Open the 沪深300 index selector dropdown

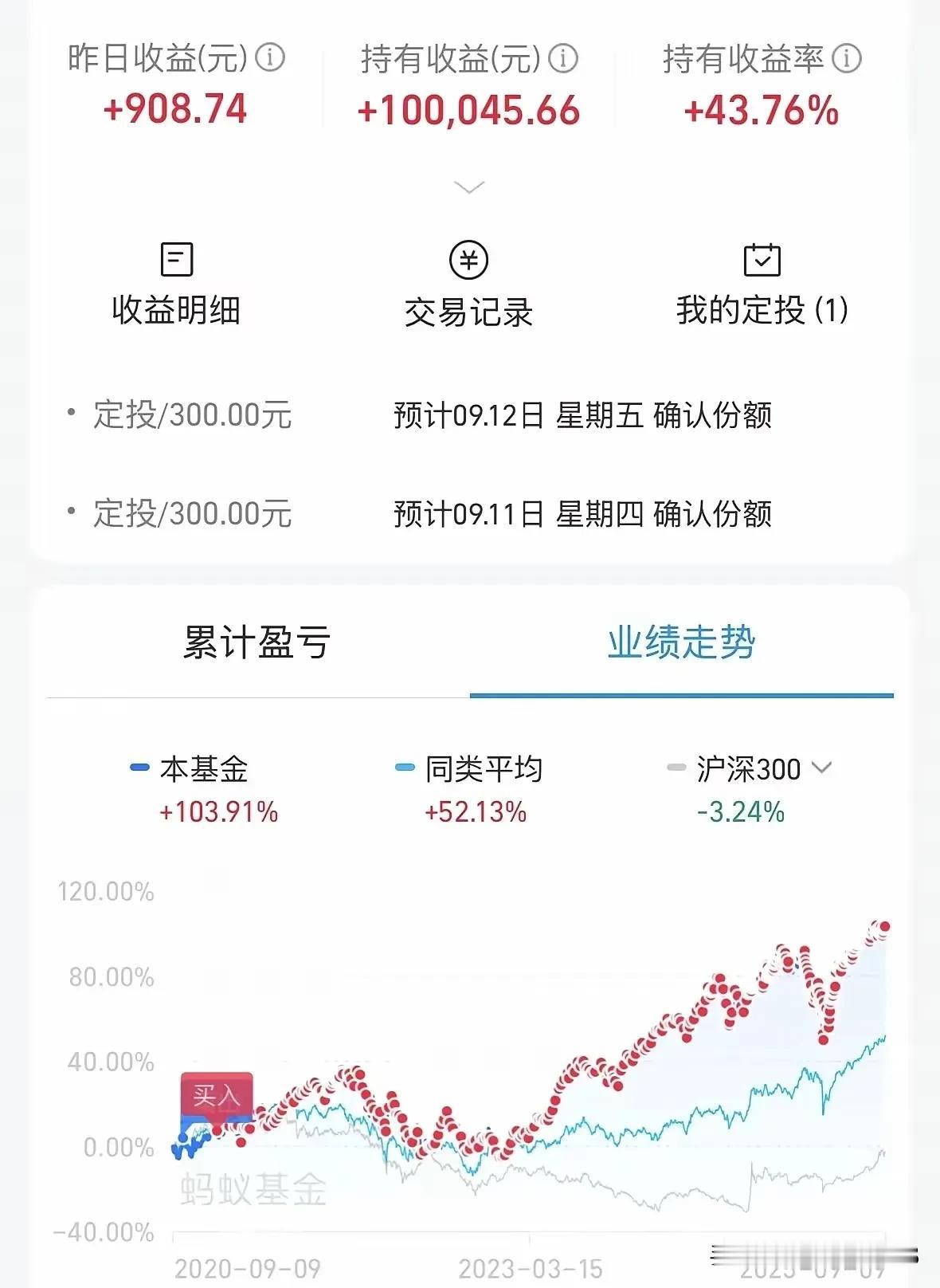[821, 769]
